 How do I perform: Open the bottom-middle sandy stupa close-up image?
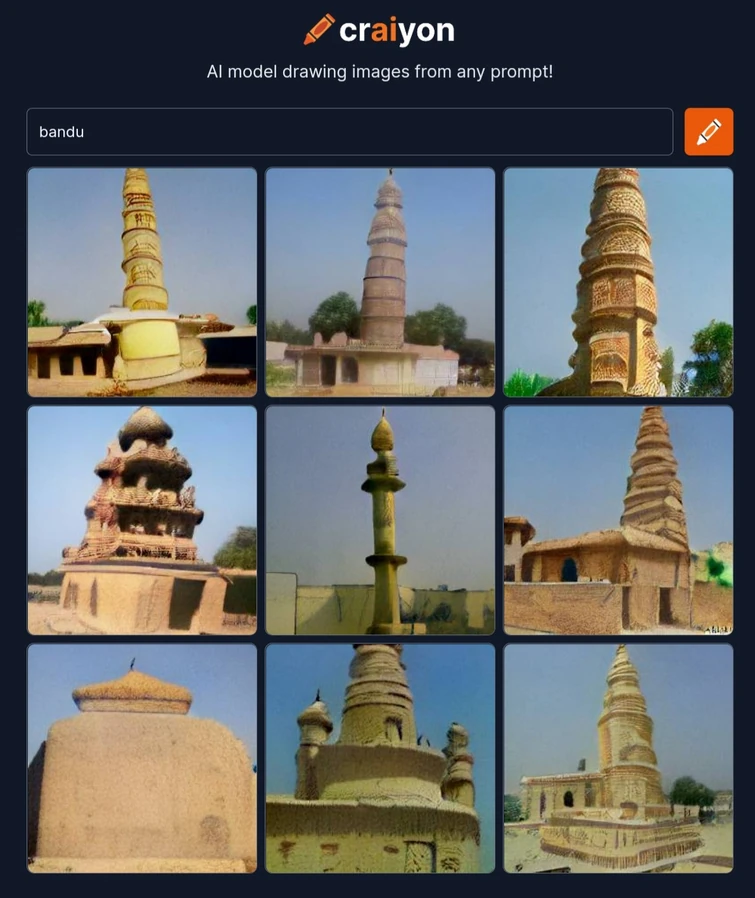[x=380, y=758]
